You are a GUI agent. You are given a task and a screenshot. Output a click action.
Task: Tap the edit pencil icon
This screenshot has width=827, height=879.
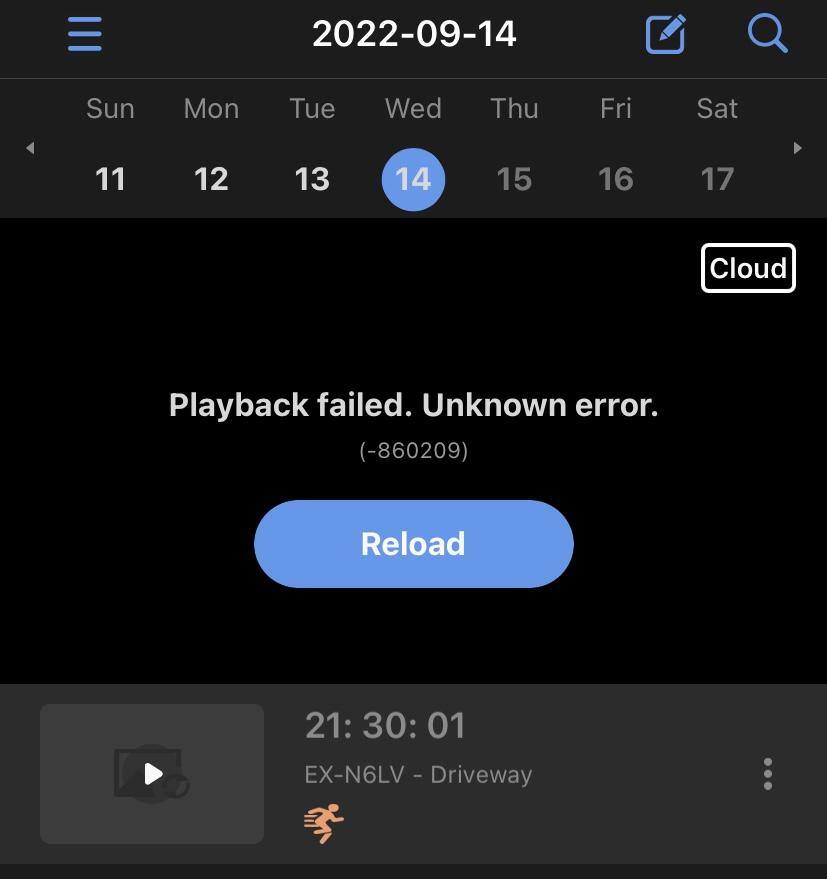coord(666,34)
